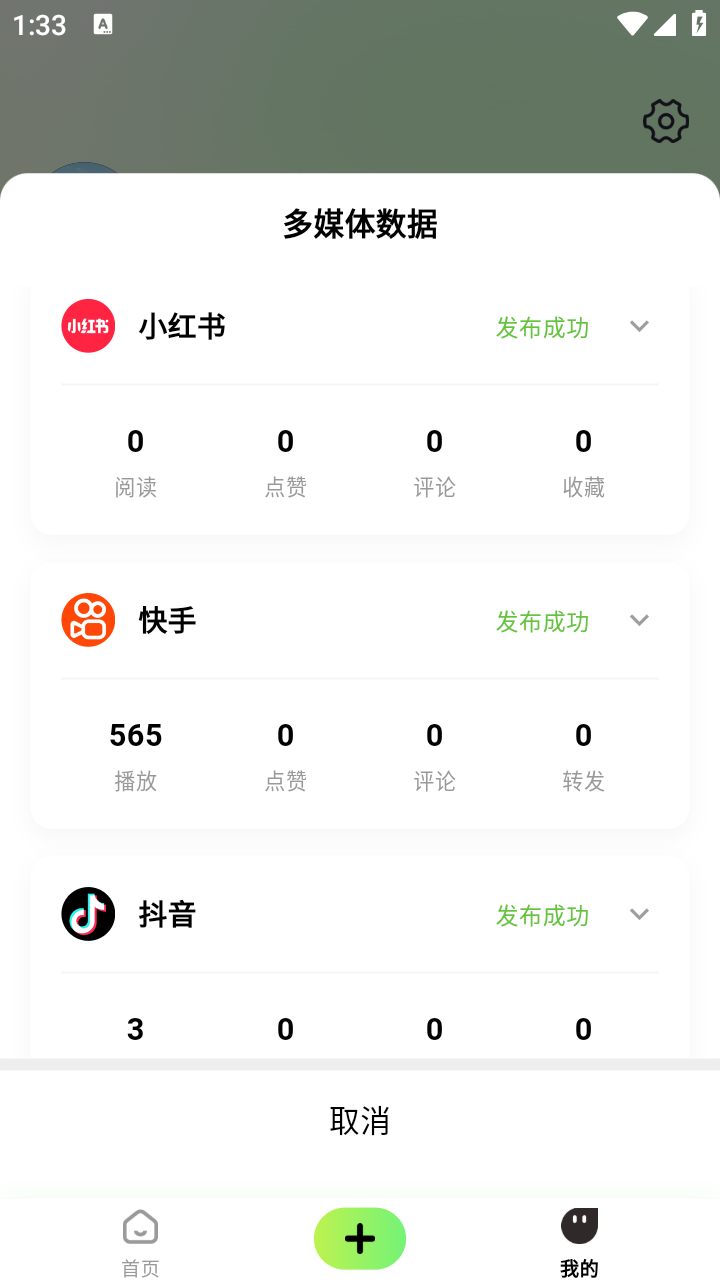This screenshot has width=720, height=1280.
Task: Expand the Xiaohongshu details chevron
Action: tap(639, 326)
